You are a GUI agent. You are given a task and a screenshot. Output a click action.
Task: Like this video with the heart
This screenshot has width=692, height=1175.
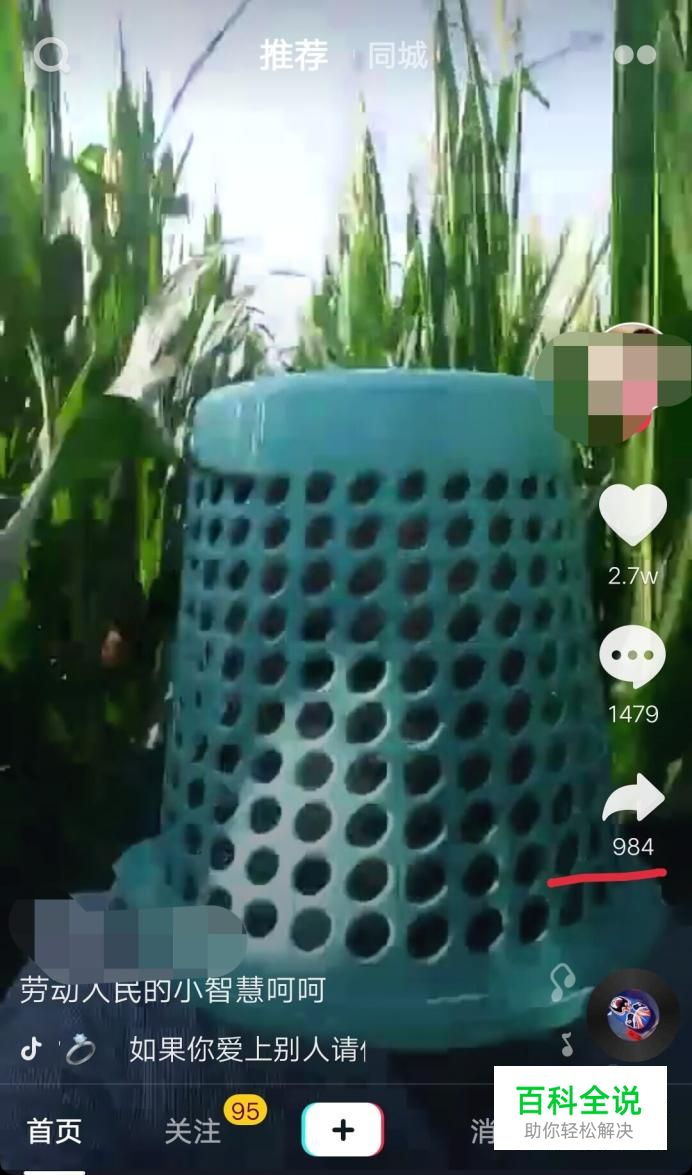[633, 517]
